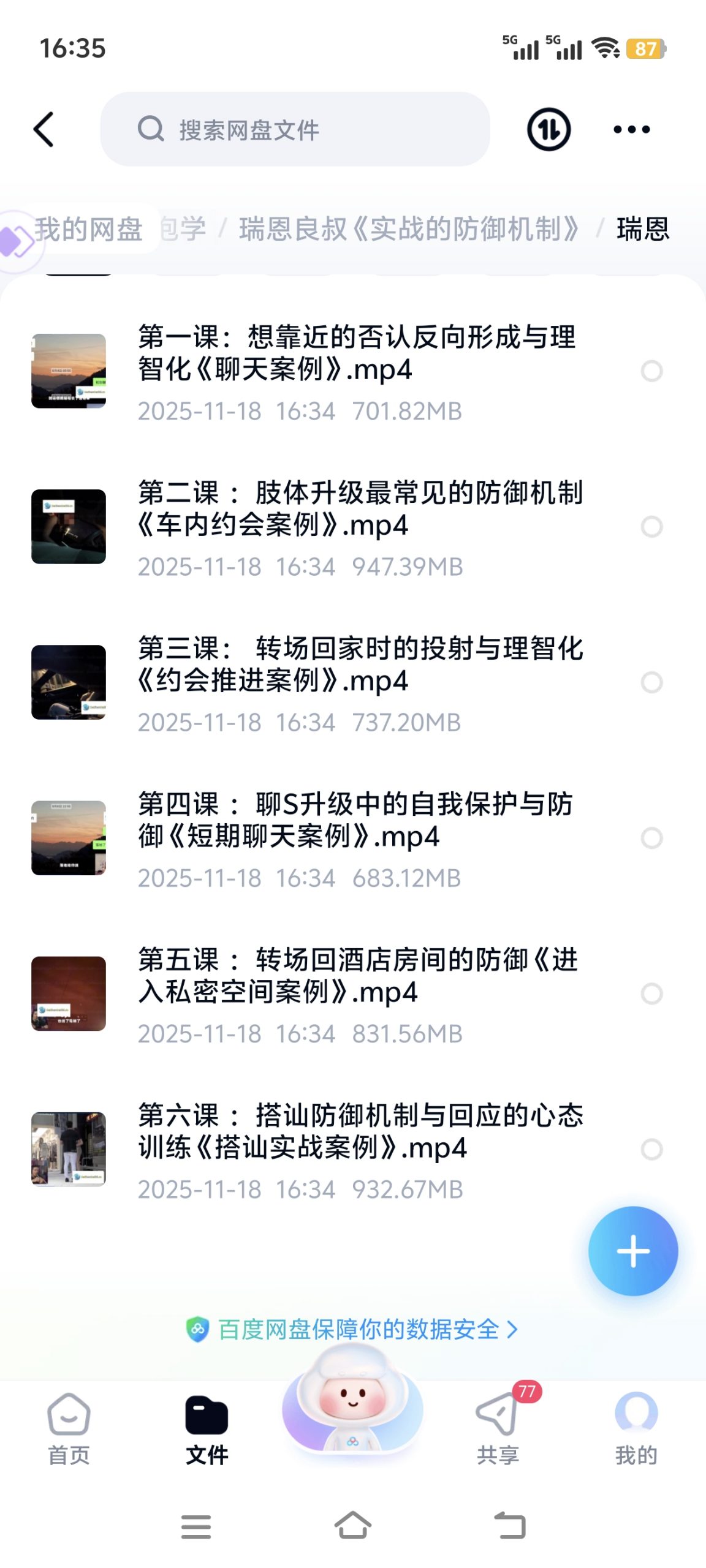Open the 我的 profile tab

pos(636,1428)
